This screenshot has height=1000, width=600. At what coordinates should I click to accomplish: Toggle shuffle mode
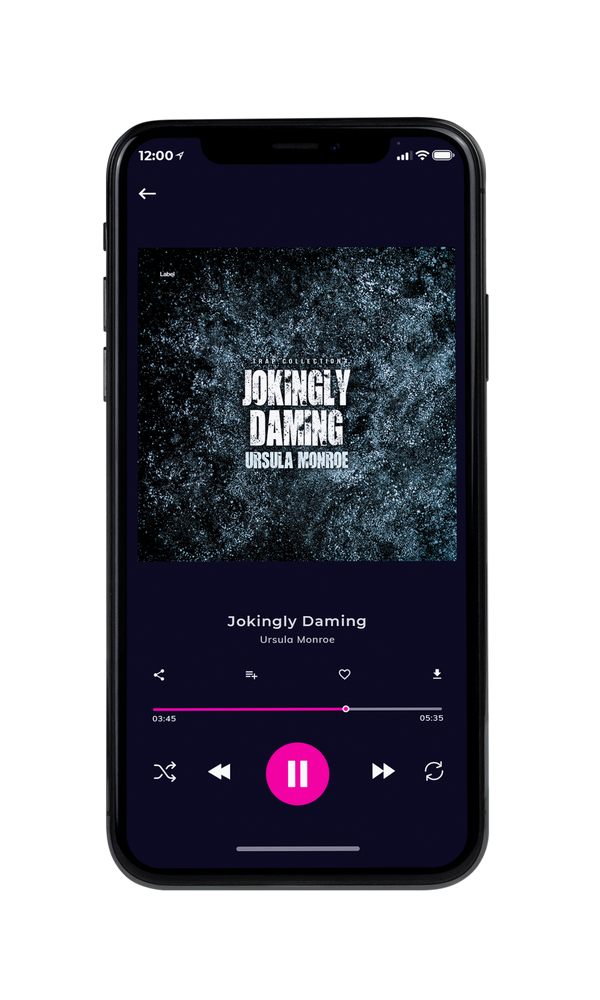[165, 772]
